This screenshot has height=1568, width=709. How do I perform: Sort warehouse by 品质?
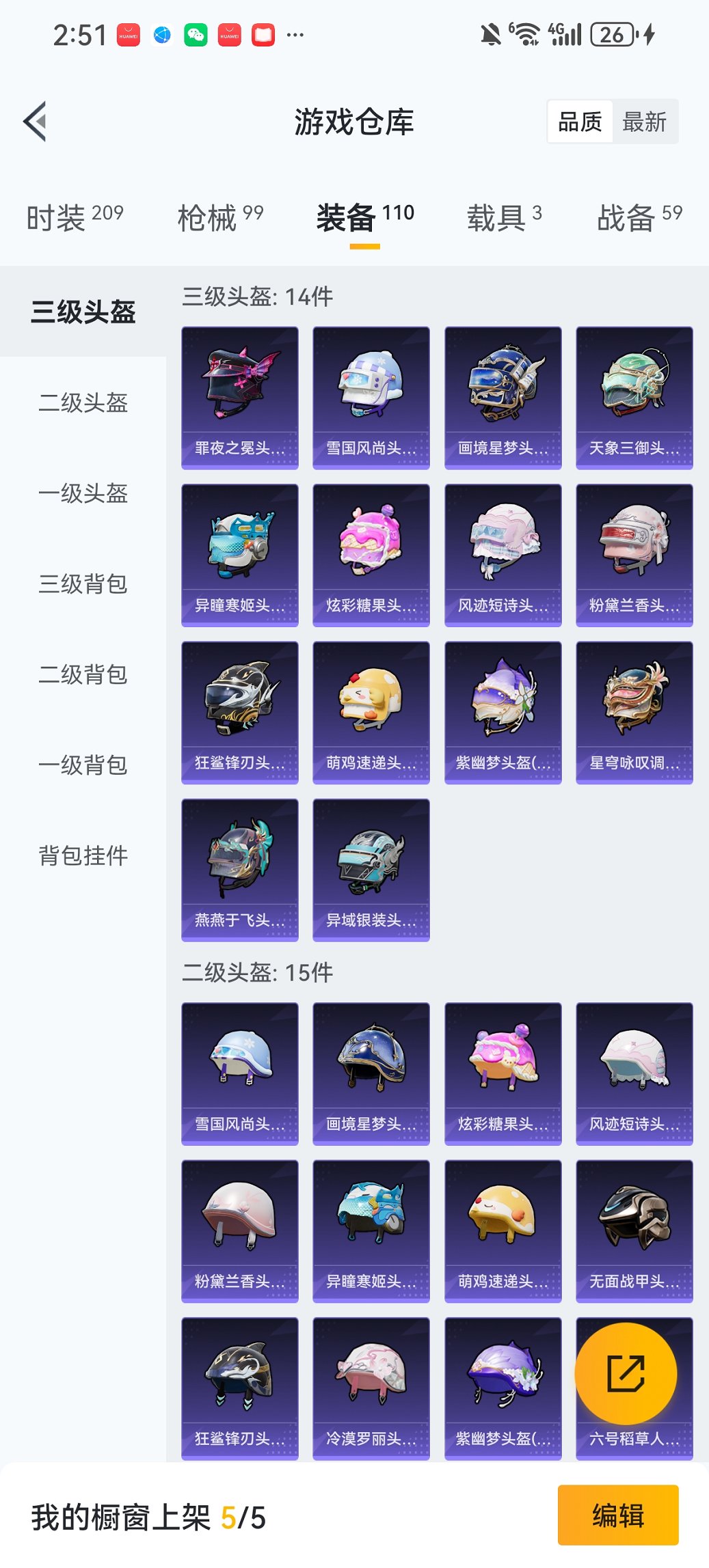[x=580, y=122]
